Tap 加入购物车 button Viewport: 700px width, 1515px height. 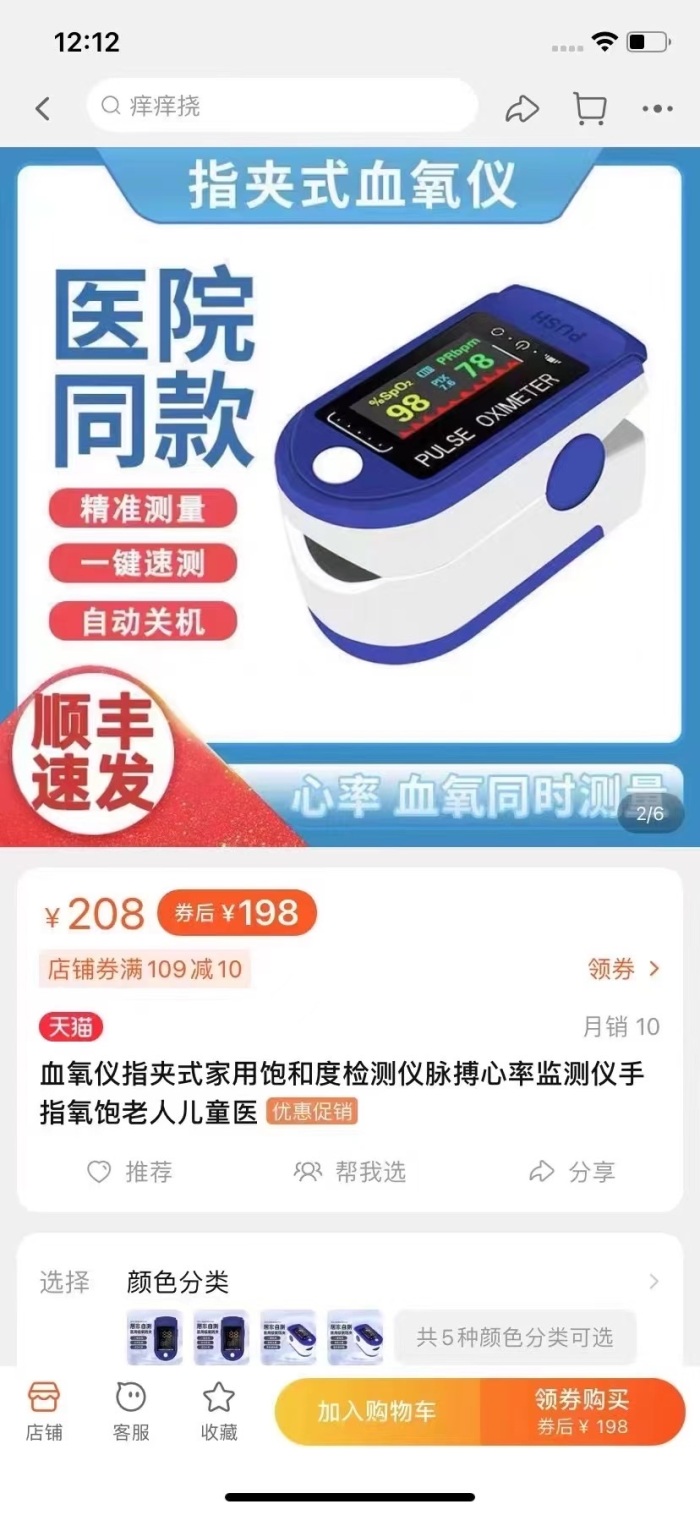[377, 1411]
